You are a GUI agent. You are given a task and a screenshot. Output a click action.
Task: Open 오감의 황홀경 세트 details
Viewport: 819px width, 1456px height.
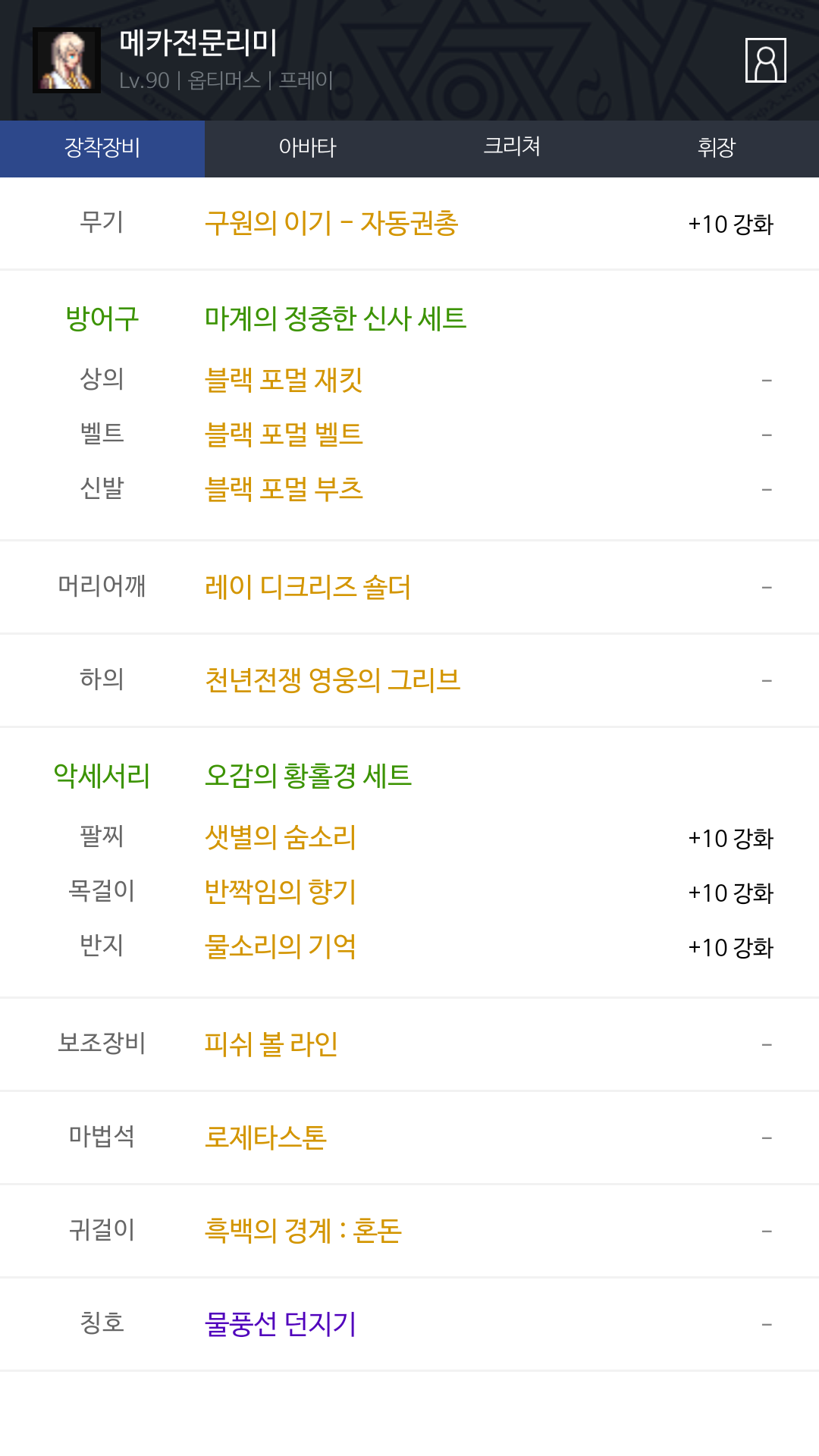click(308, 776)
